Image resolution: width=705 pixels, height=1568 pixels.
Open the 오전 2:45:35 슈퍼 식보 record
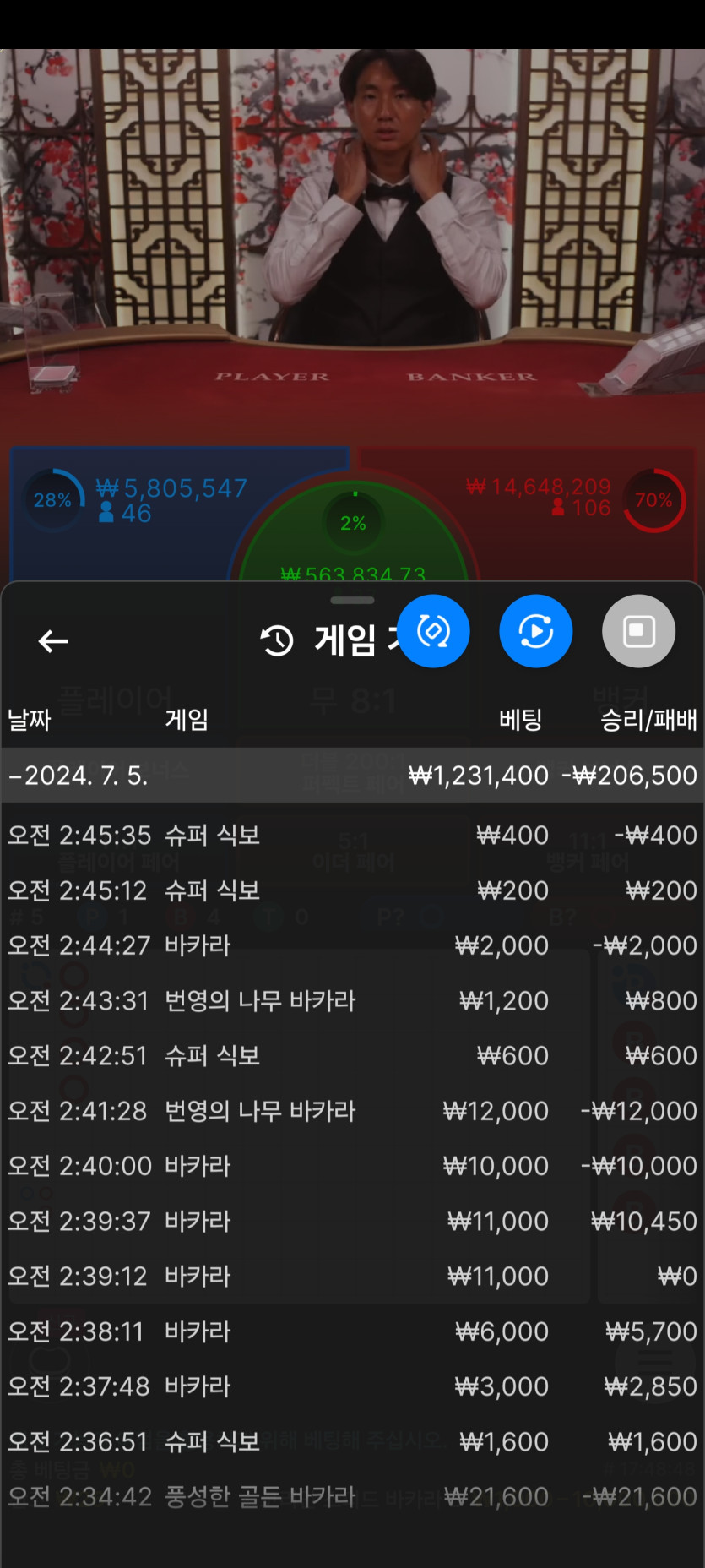click(x=352, y=836)
